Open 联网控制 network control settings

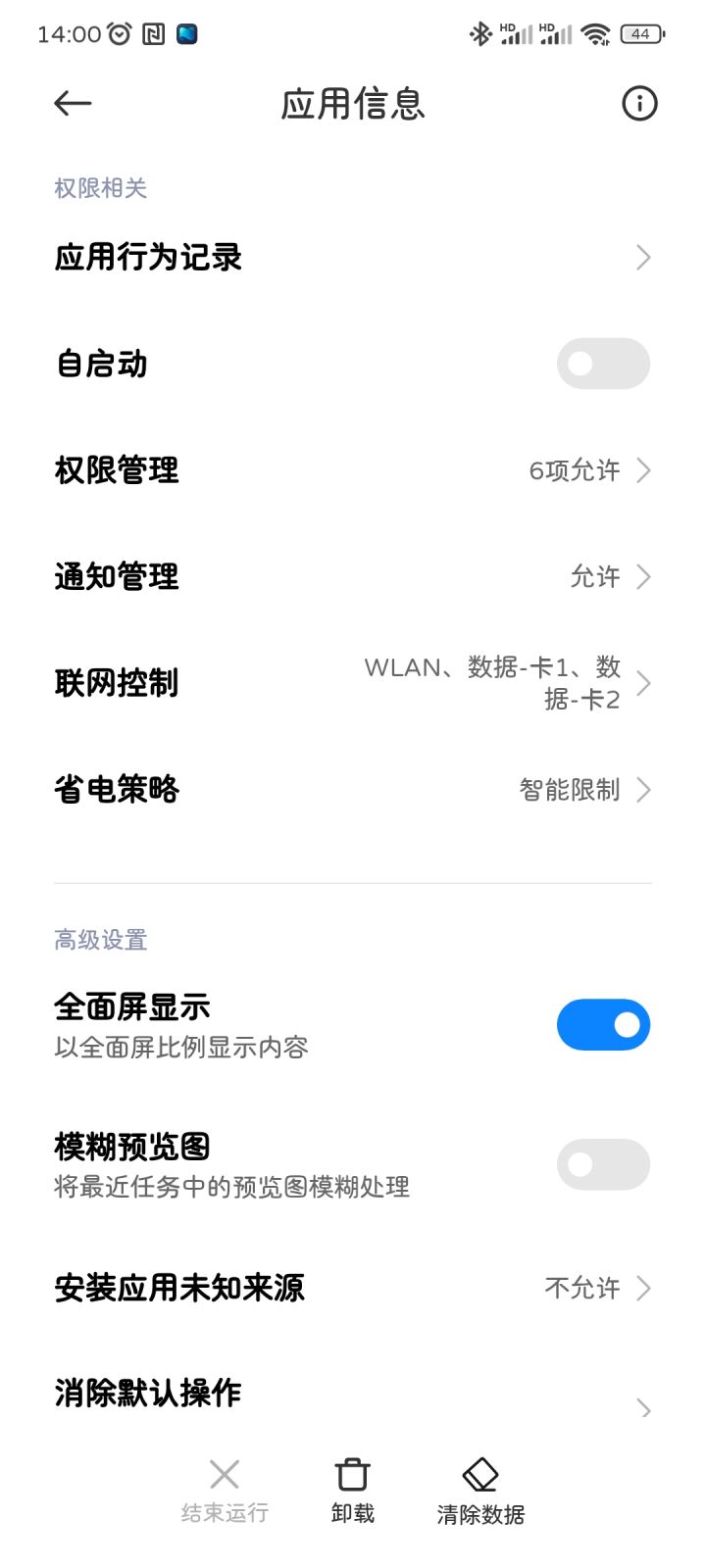(x=353, y=683)
